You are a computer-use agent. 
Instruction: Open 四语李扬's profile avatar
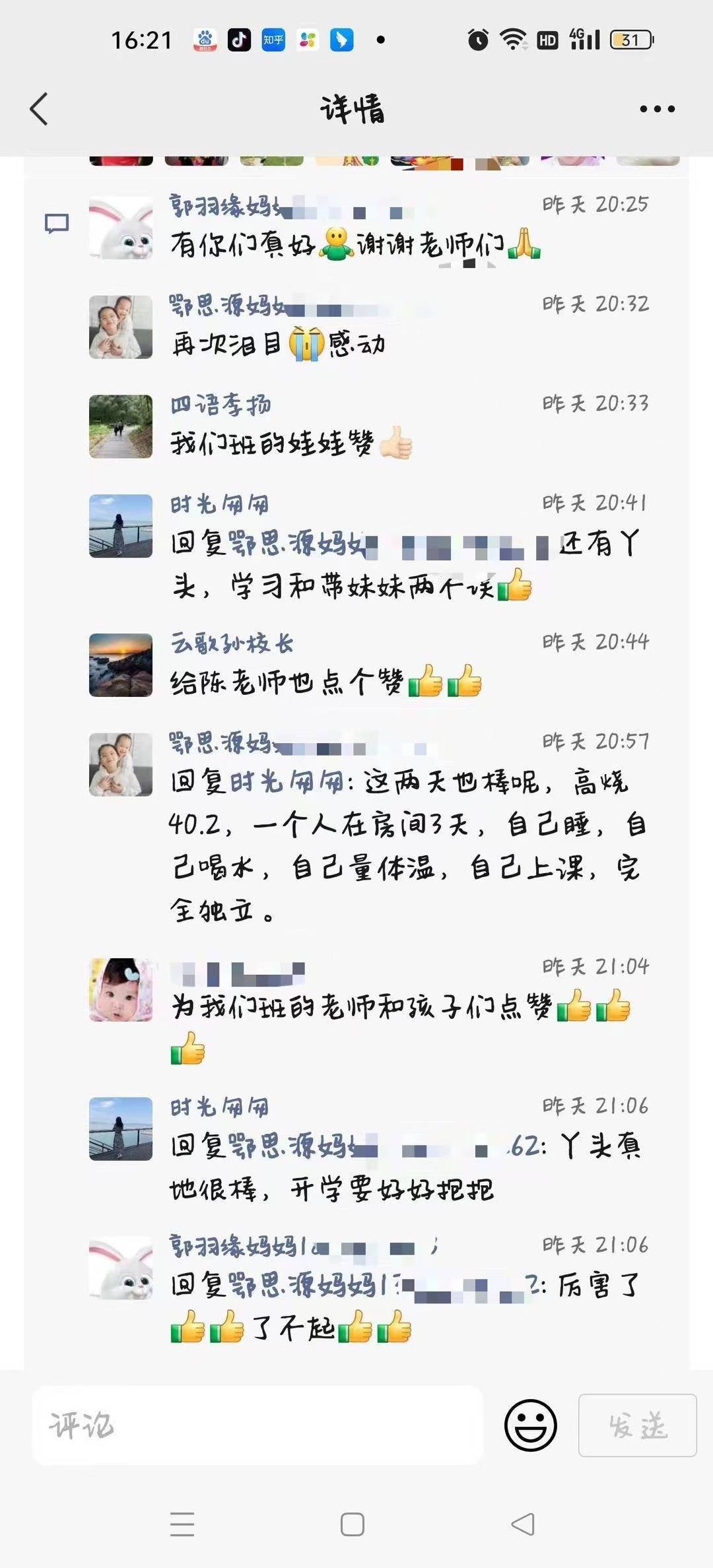pyautogui.click(x=121, y=426)
